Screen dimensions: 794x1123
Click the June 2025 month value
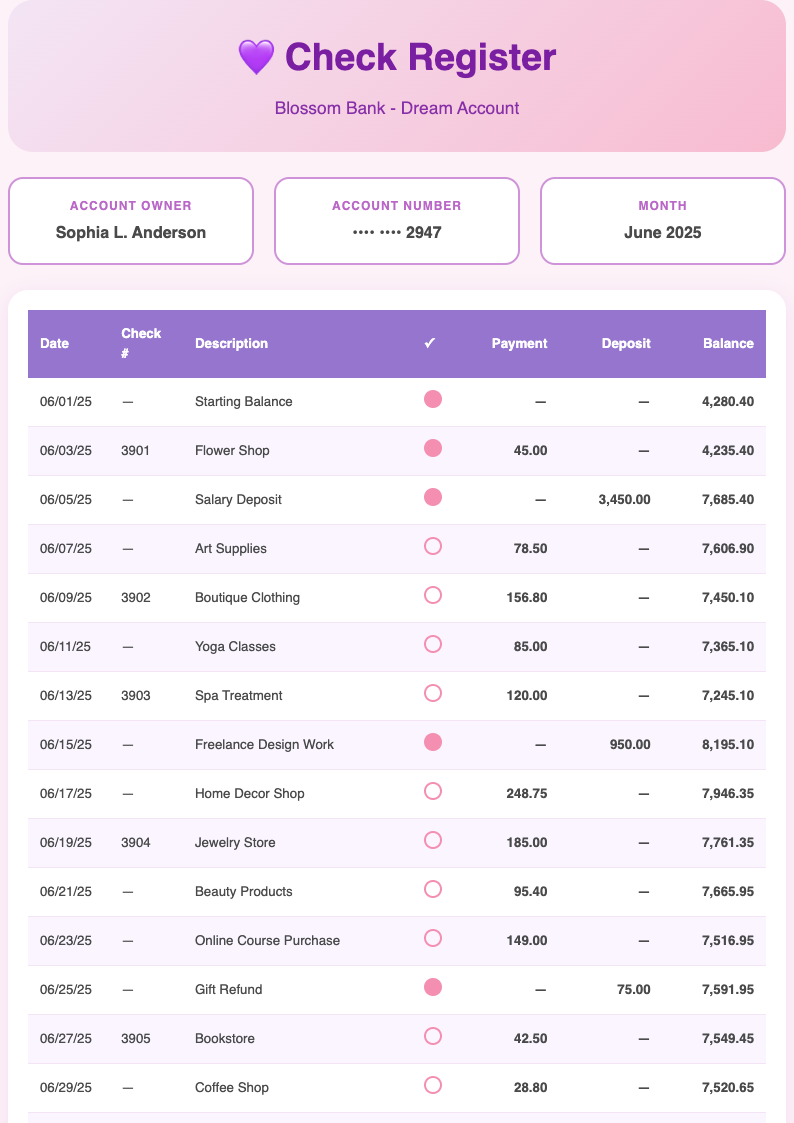coord(662,231)
